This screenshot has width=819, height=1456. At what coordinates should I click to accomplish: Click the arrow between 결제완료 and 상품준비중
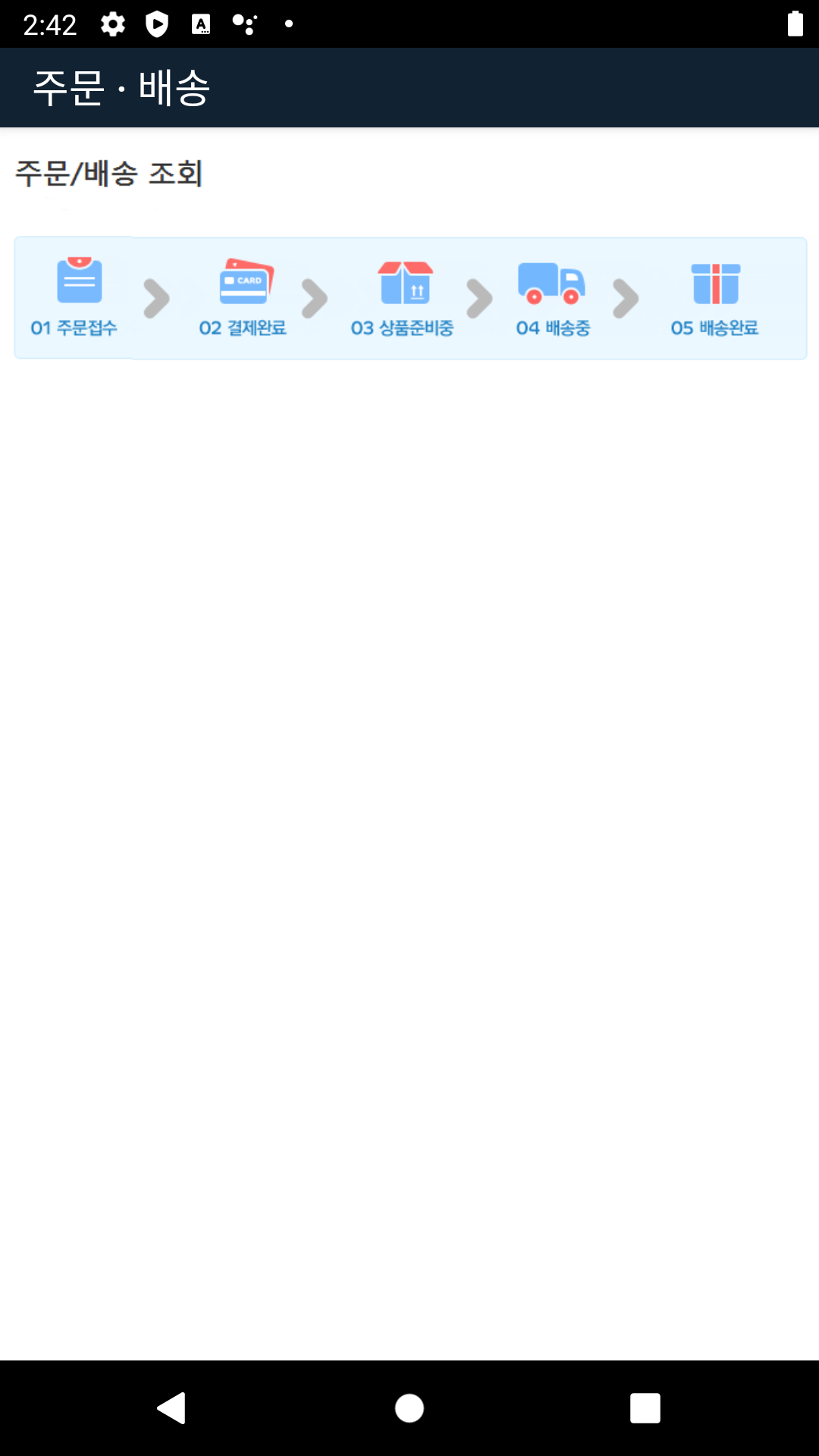coord(315,298)
